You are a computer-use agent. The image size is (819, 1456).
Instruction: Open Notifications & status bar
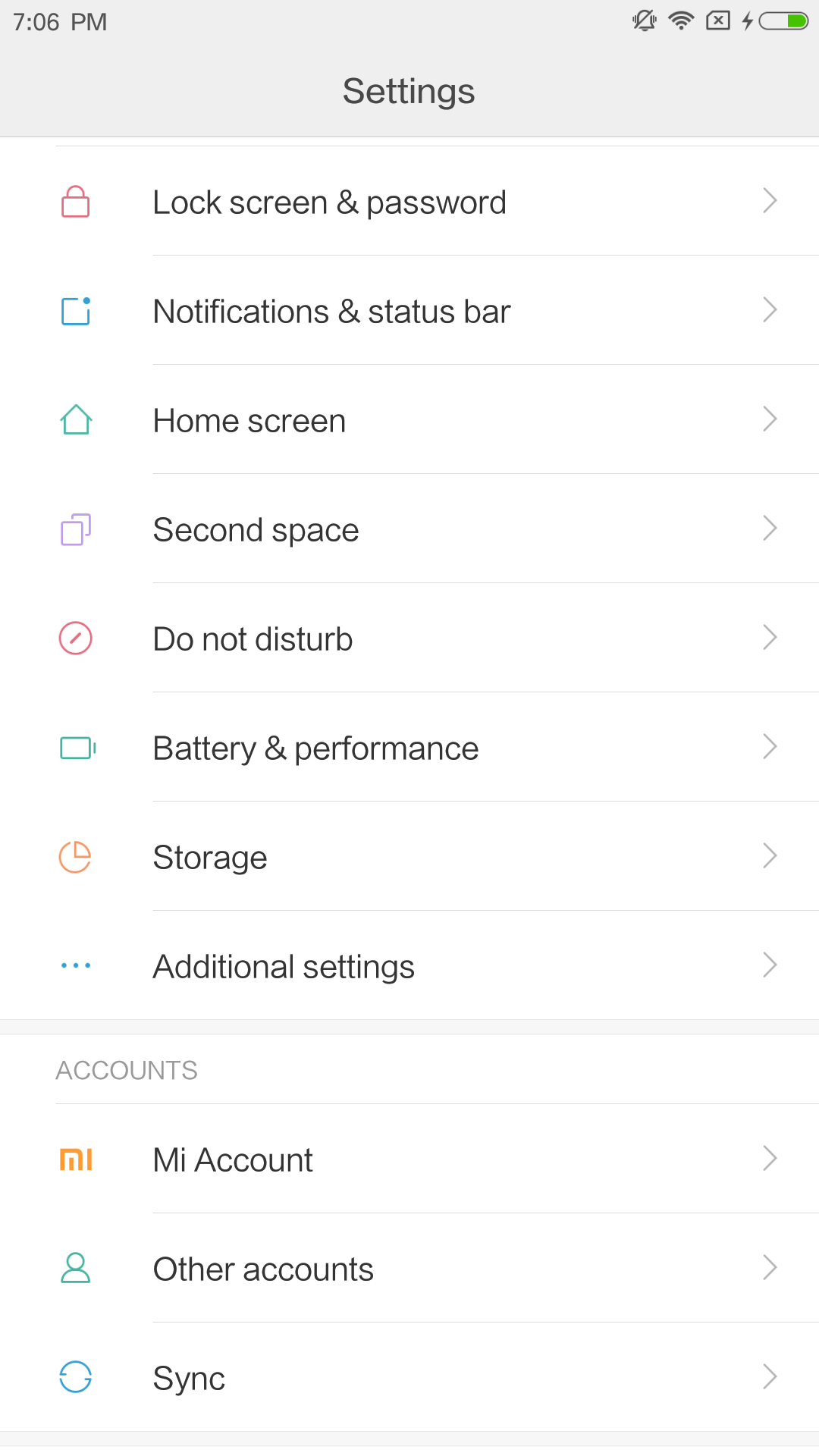pos(409,310)
